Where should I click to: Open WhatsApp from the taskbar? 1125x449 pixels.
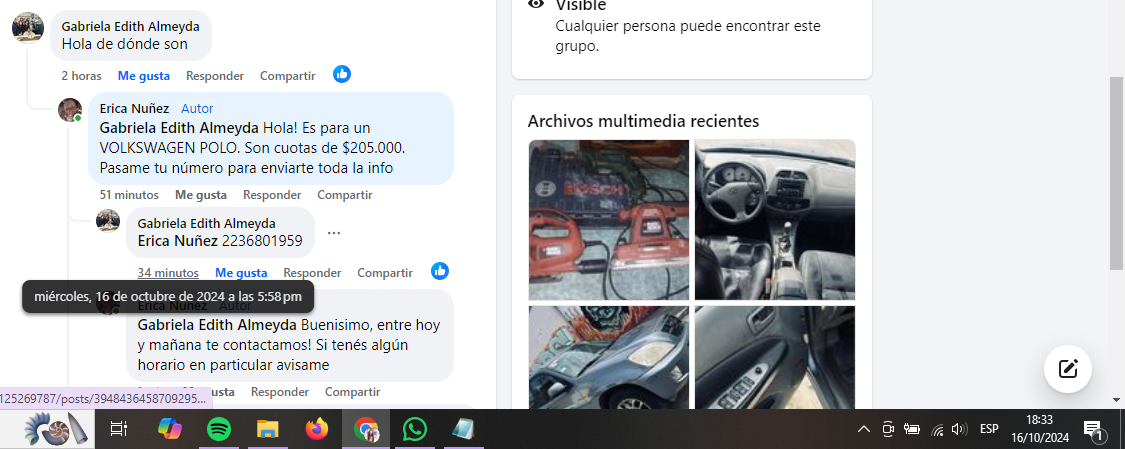414,429
